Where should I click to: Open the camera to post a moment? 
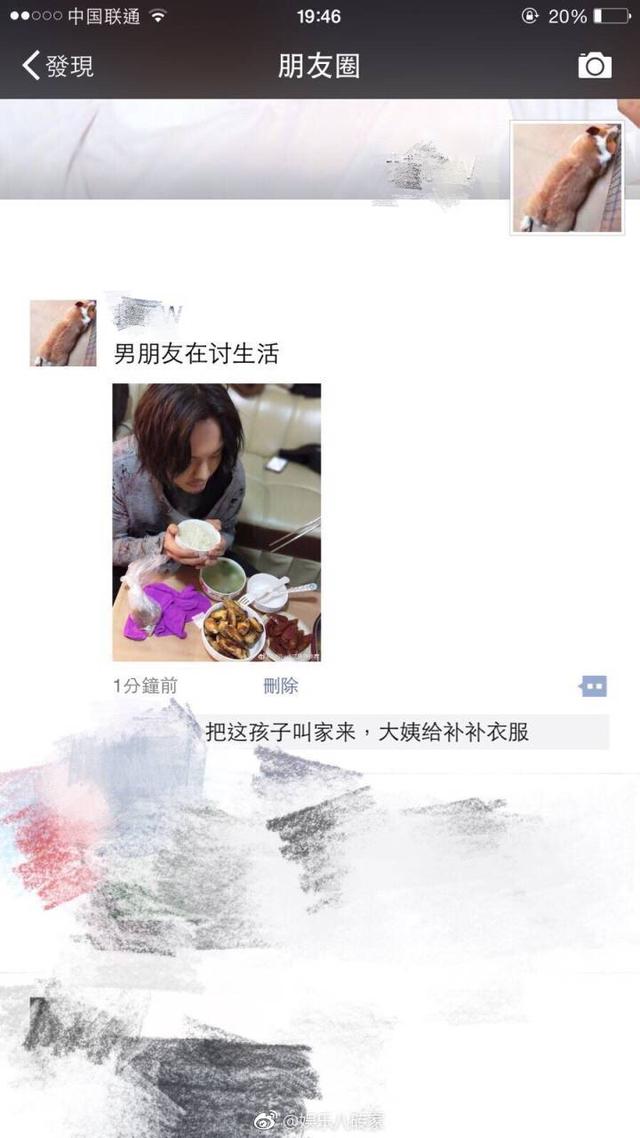coord(594,66)
